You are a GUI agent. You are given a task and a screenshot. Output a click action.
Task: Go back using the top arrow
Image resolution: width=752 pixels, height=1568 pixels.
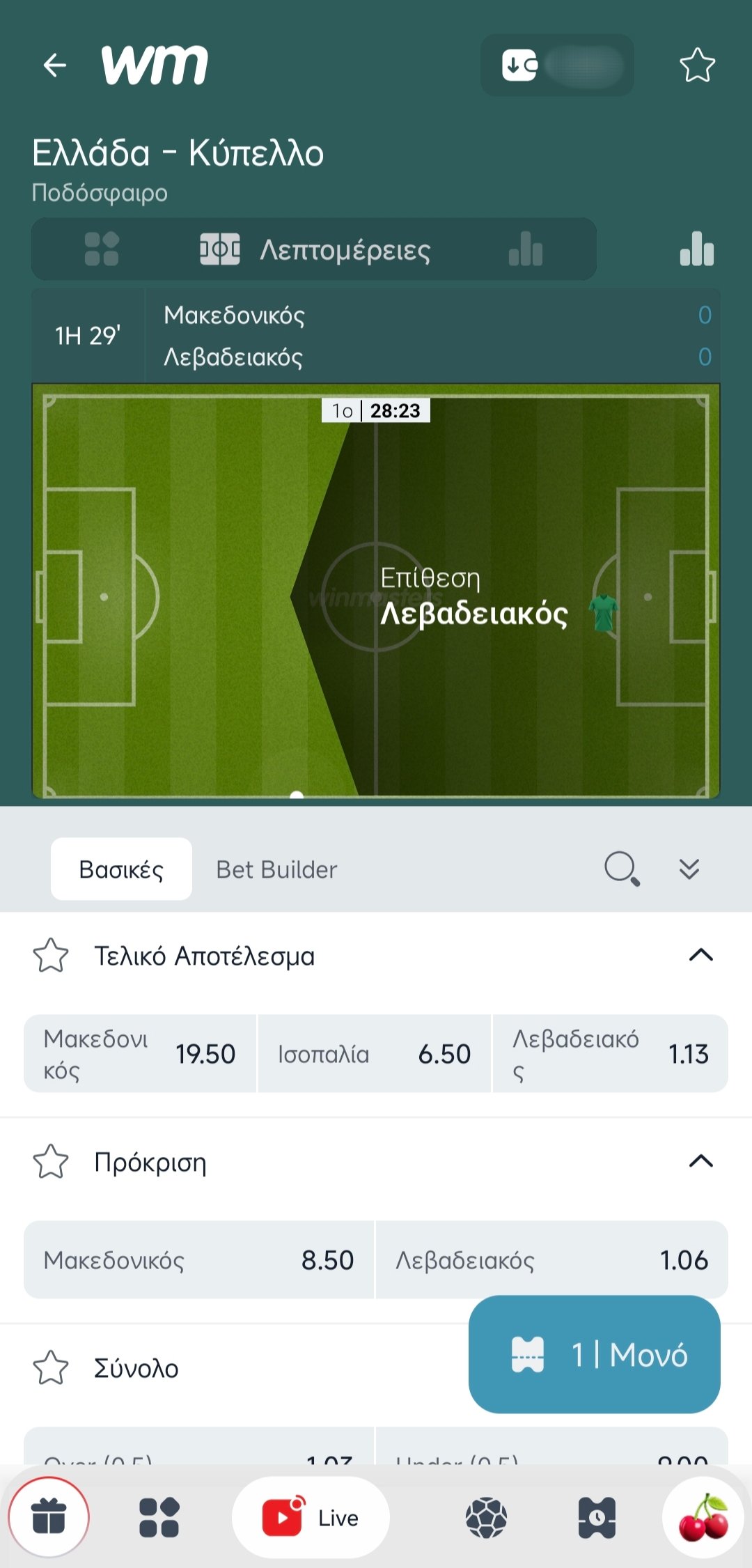pyautogui.click(x=54, y=65)
